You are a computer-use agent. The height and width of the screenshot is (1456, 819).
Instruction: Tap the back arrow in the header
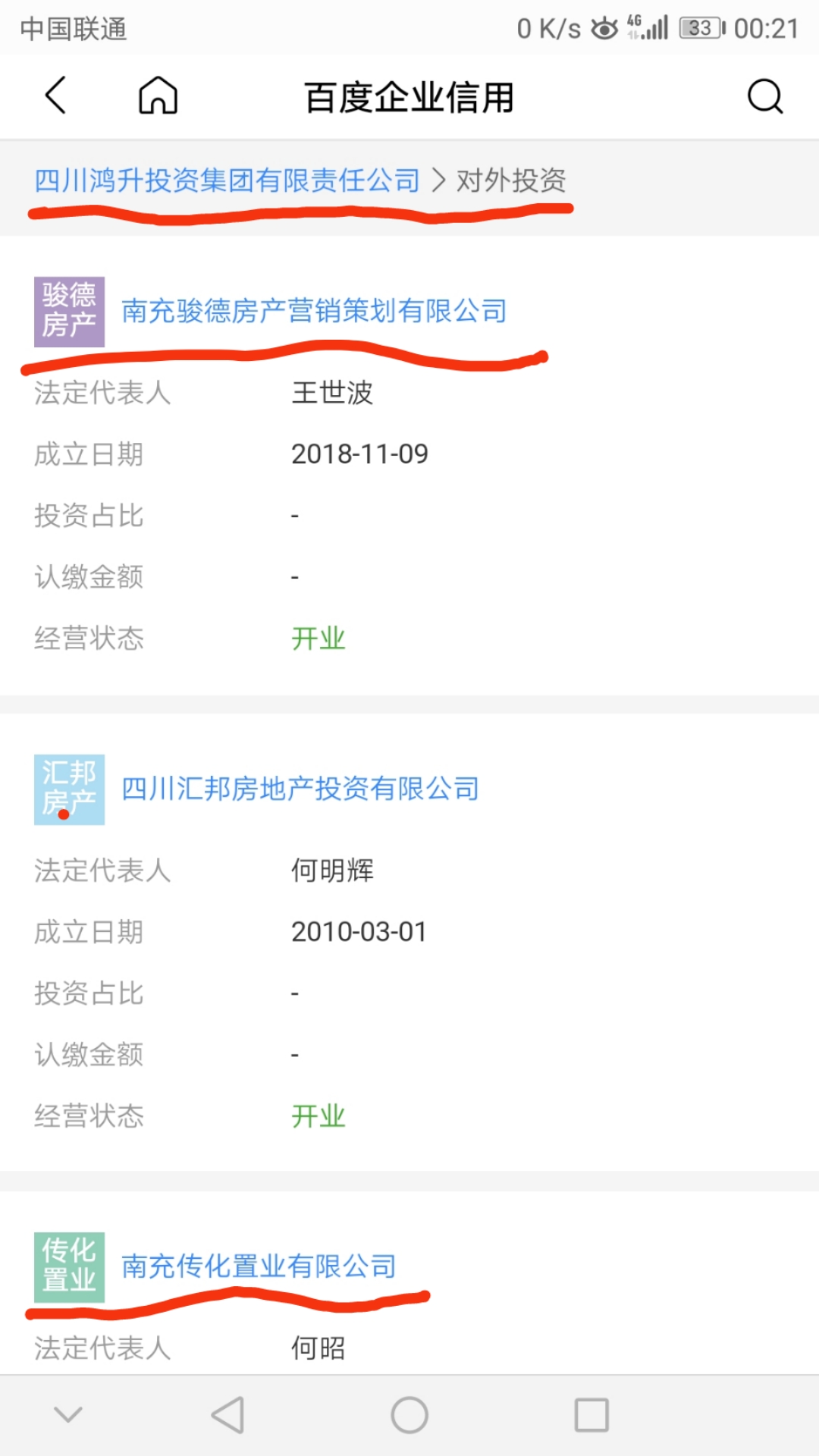pos(55,96)
